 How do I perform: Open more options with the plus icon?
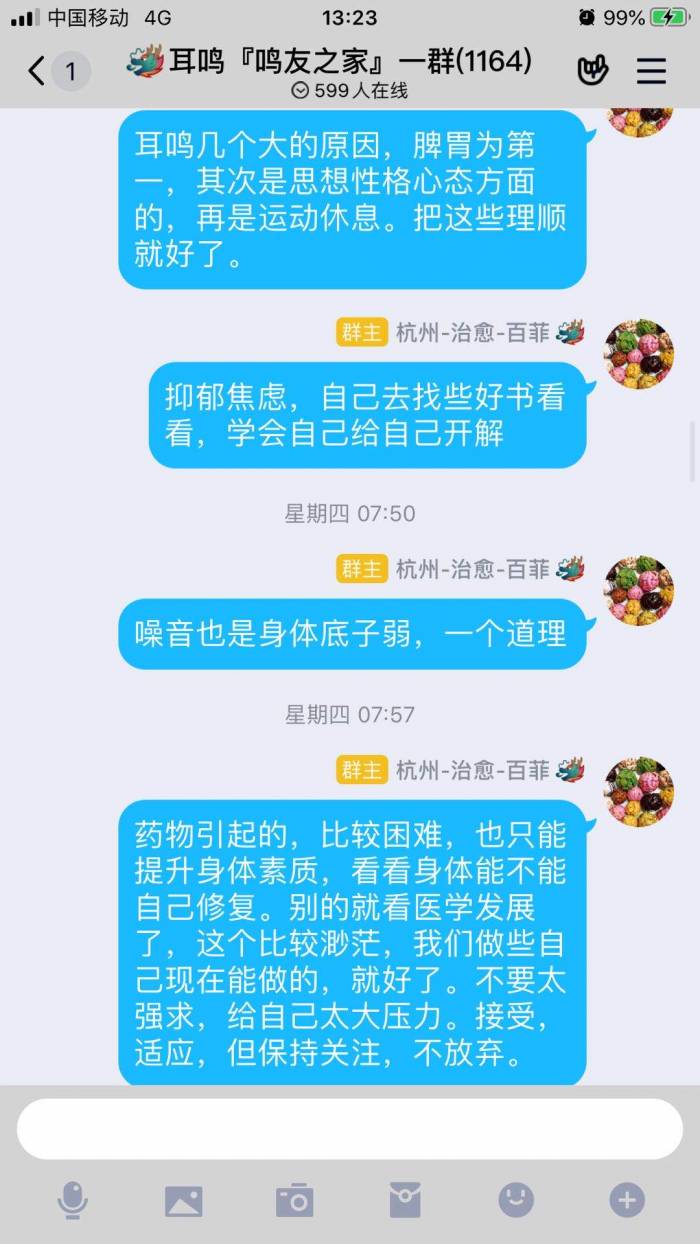pos(627,1200)
